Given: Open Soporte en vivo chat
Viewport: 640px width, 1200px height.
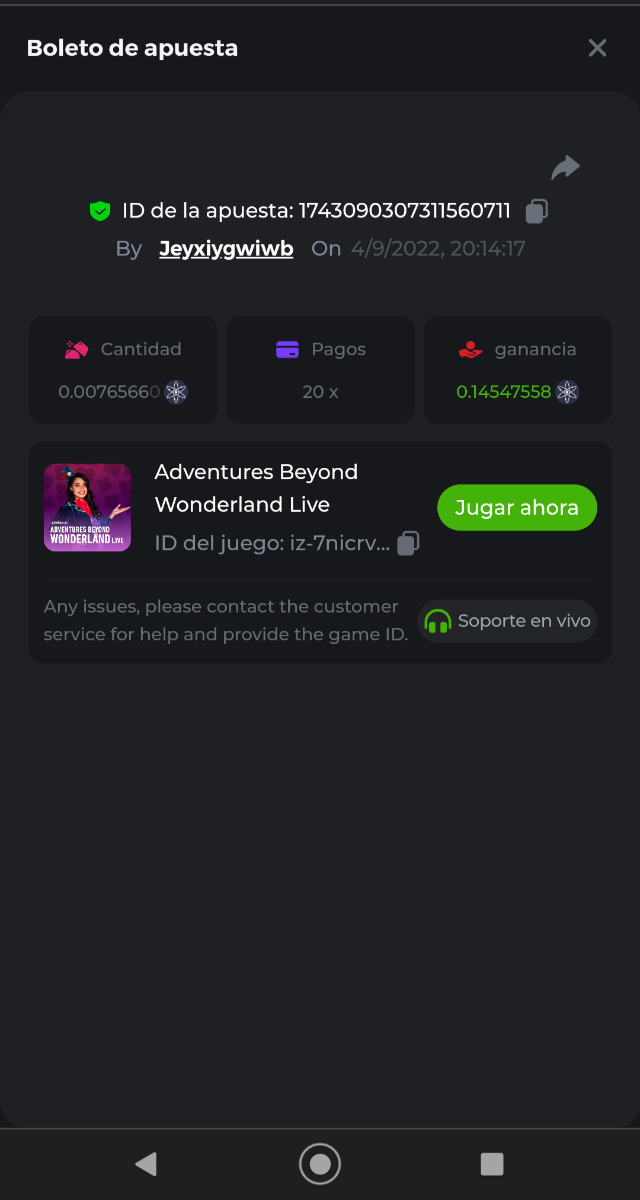Looking at the screenshot, I should (507, 621).
